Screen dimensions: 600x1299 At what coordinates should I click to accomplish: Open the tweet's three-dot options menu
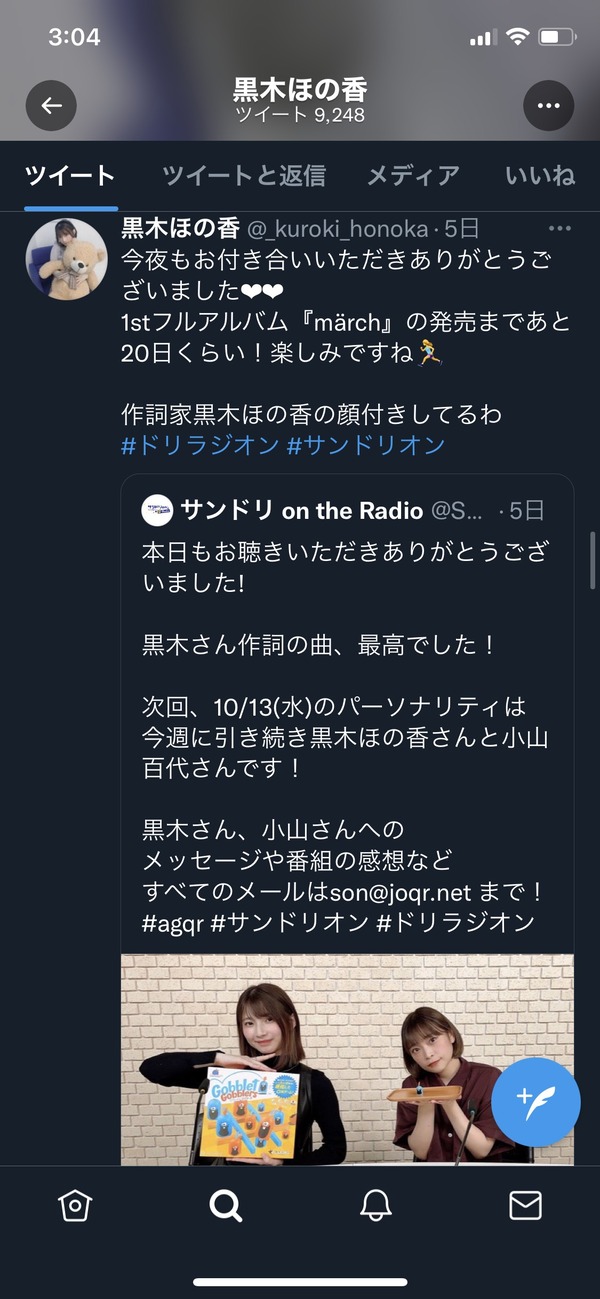pos(560,228)
